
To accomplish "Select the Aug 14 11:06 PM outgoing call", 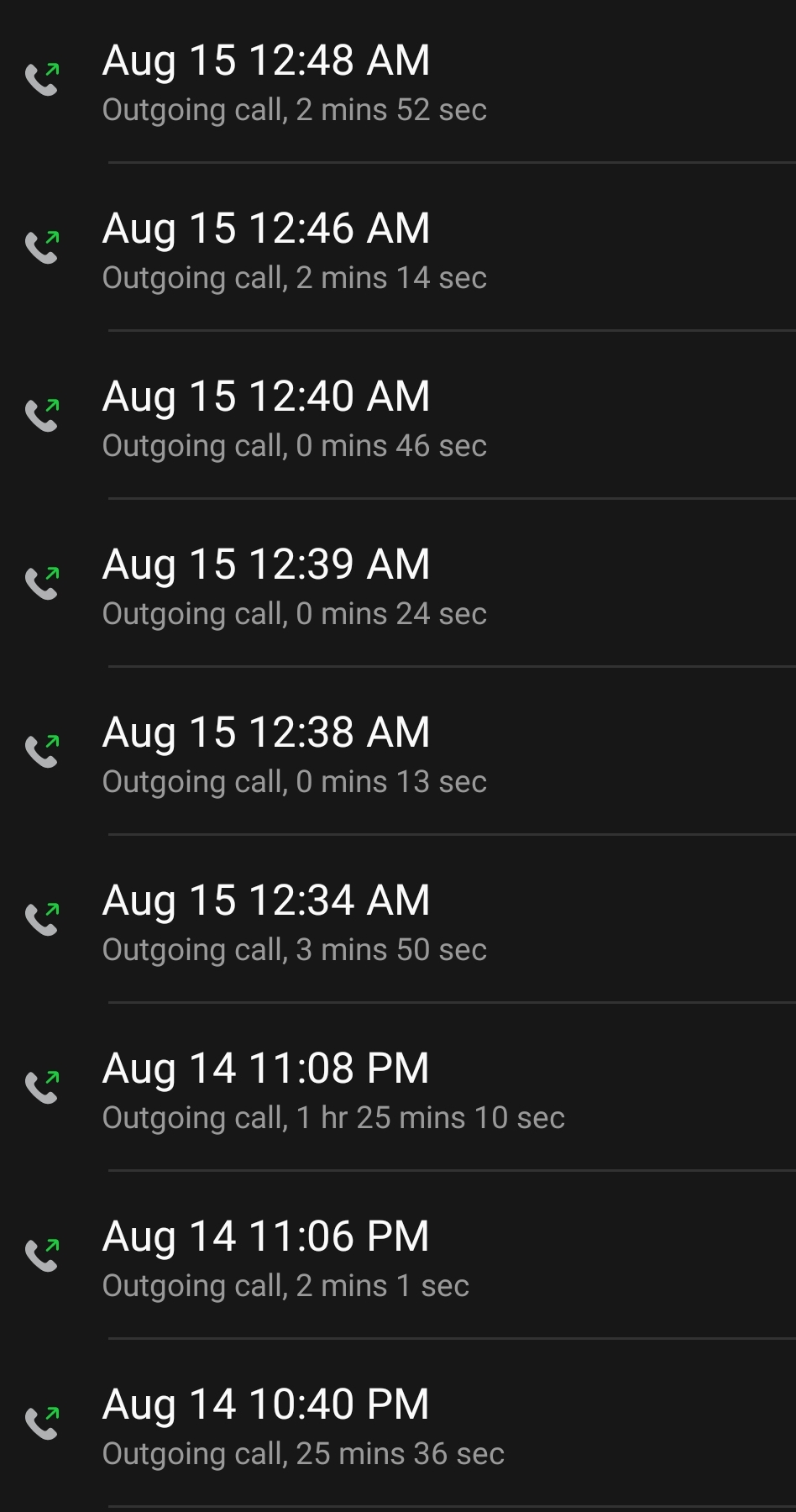I will click(398, 1255).
